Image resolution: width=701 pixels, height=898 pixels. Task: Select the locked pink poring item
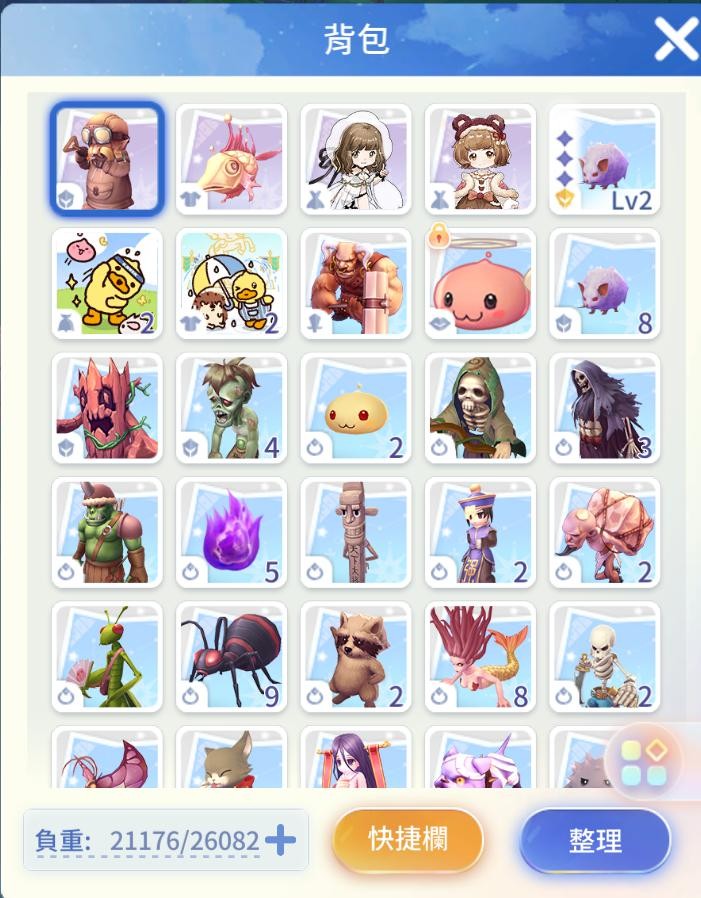(x=480, y=283)
